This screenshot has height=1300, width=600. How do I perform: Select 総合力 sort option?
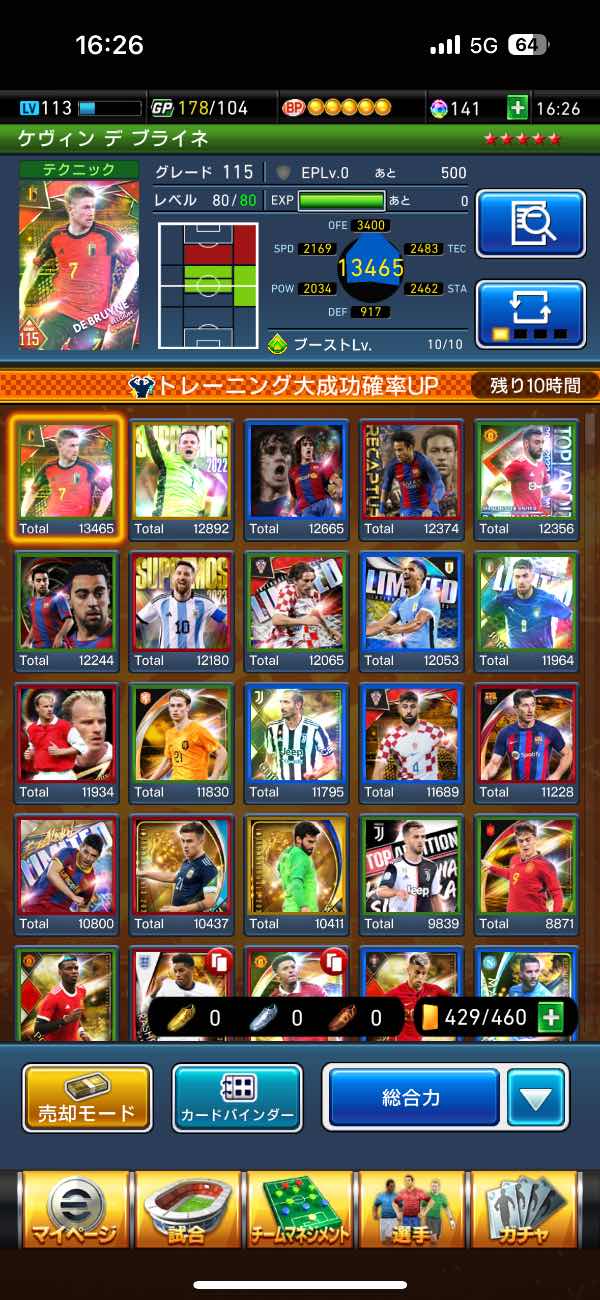(412, 1097)
